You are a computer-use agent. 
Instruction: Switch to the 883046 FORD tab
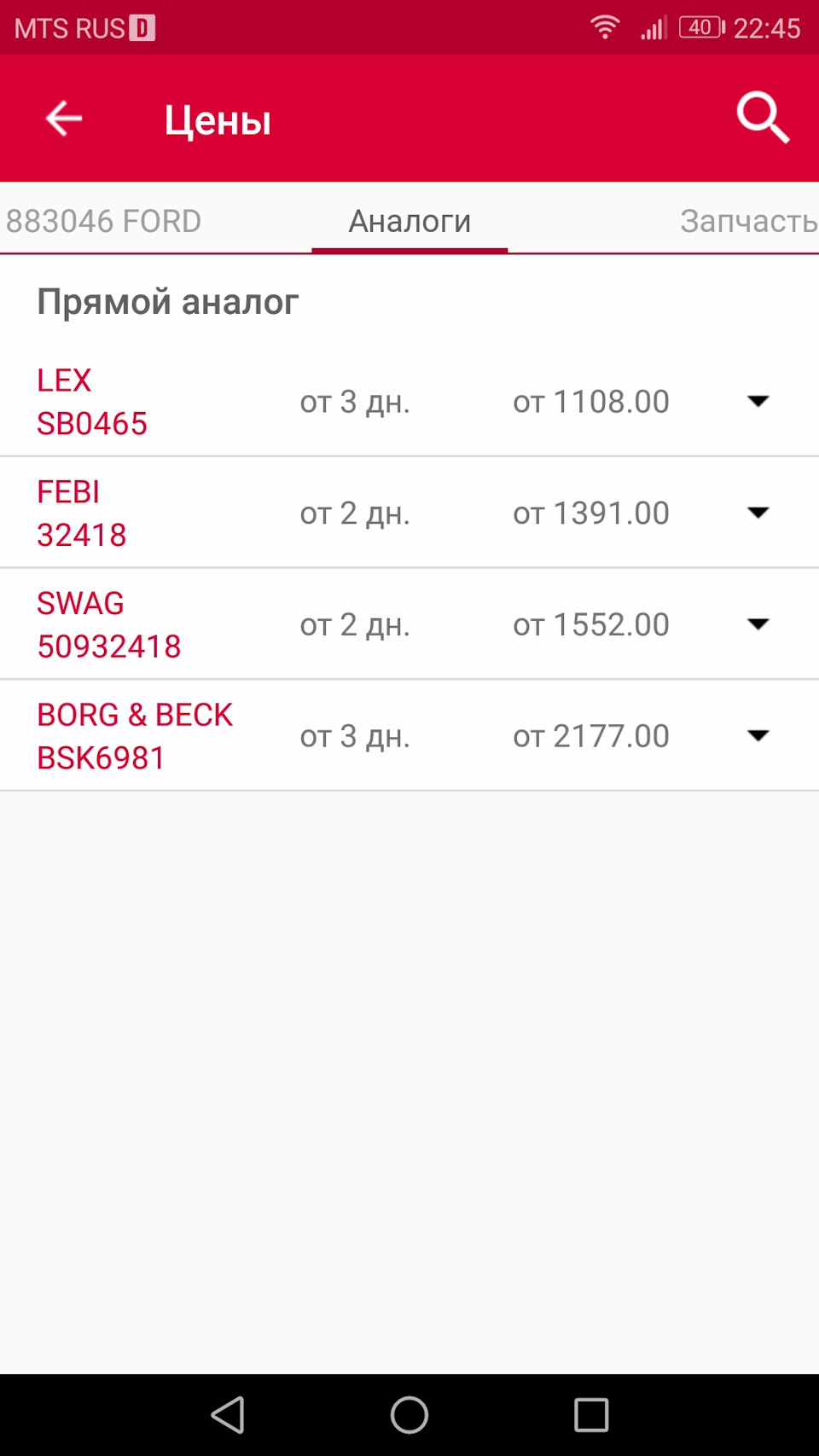pos(104,221)
